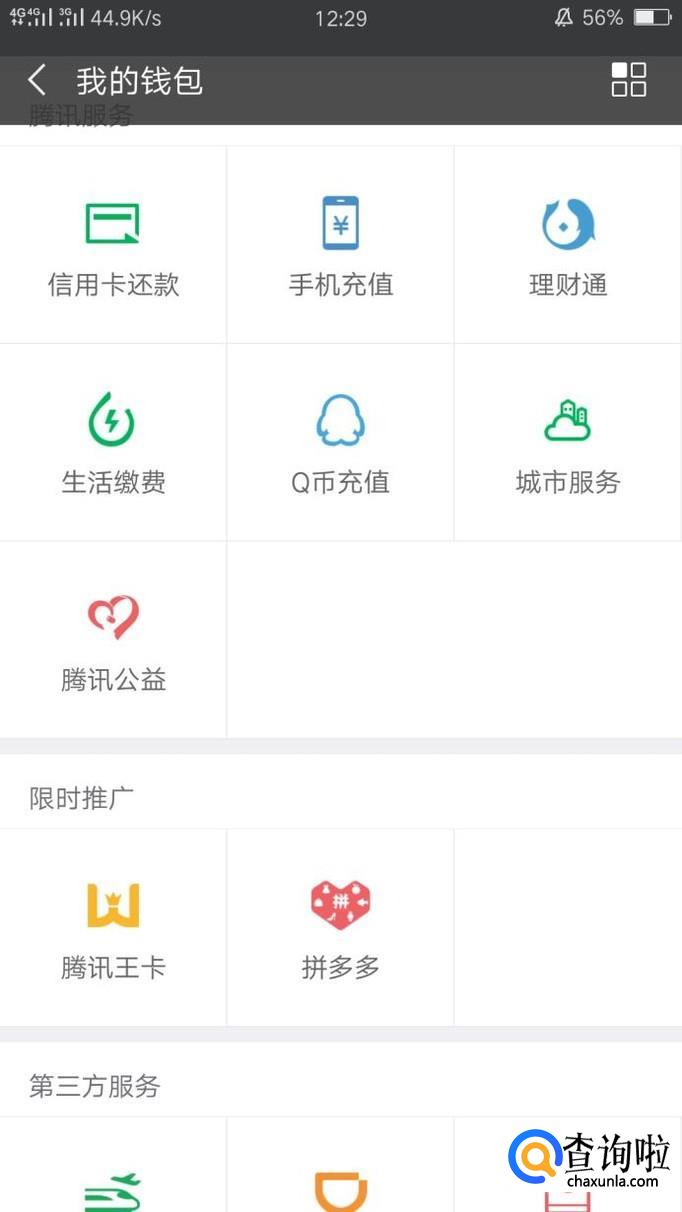Open 腾讯王卡 promotion
This screenshot has width=682, height=1212.
[x=113, y=927]
